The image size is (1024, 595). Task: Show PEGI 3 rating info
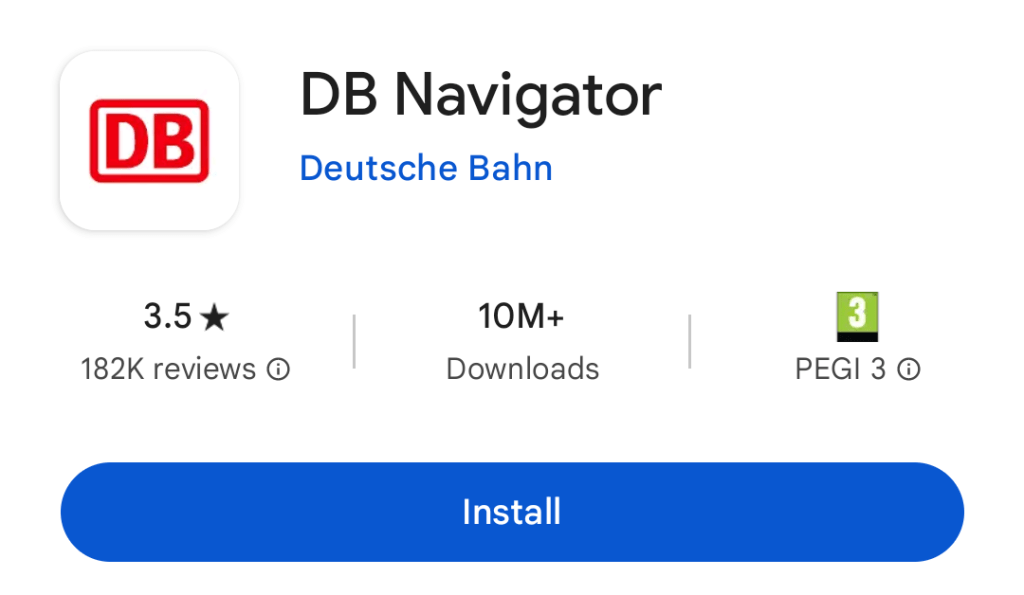pyautogui.click(x=908, y=370)
